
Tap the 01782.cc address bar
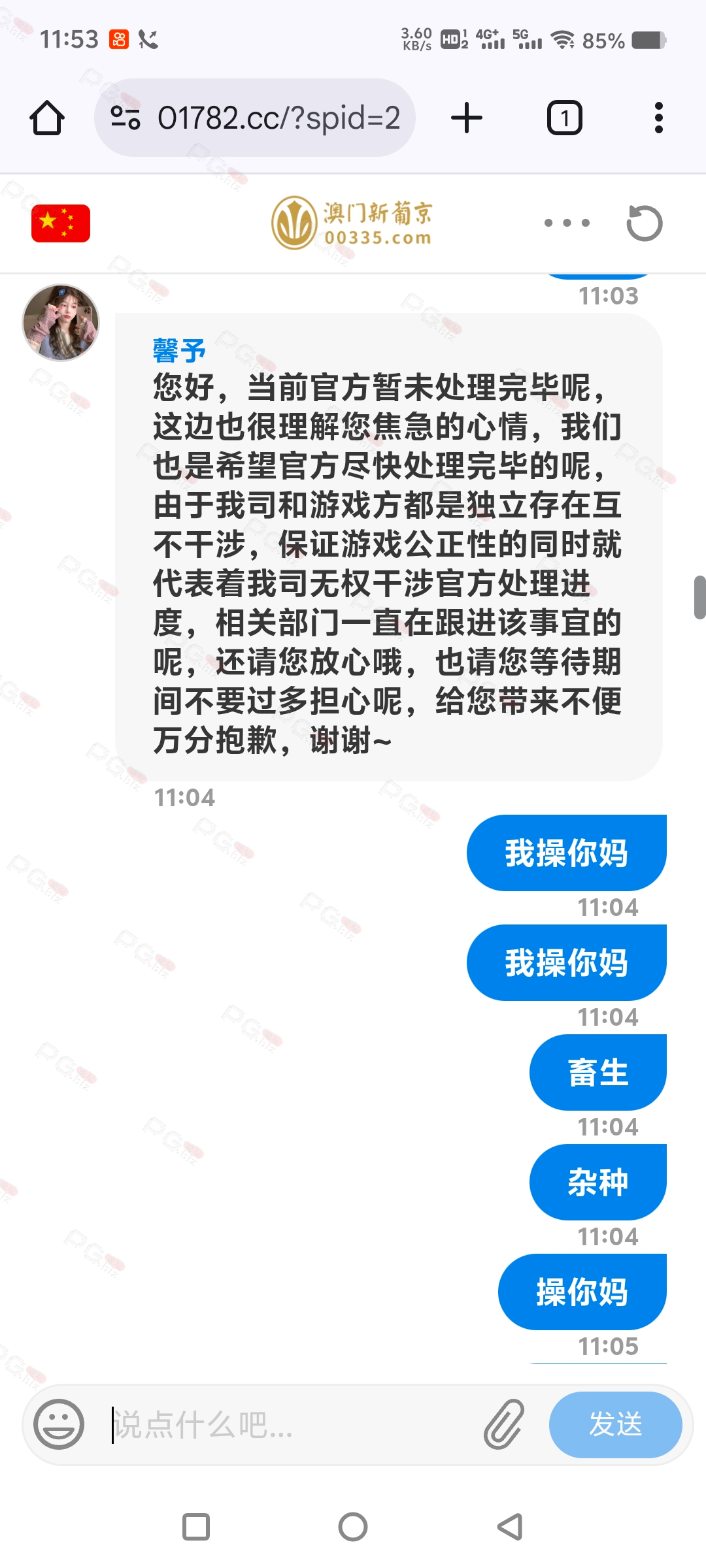[x=255, y=118]
